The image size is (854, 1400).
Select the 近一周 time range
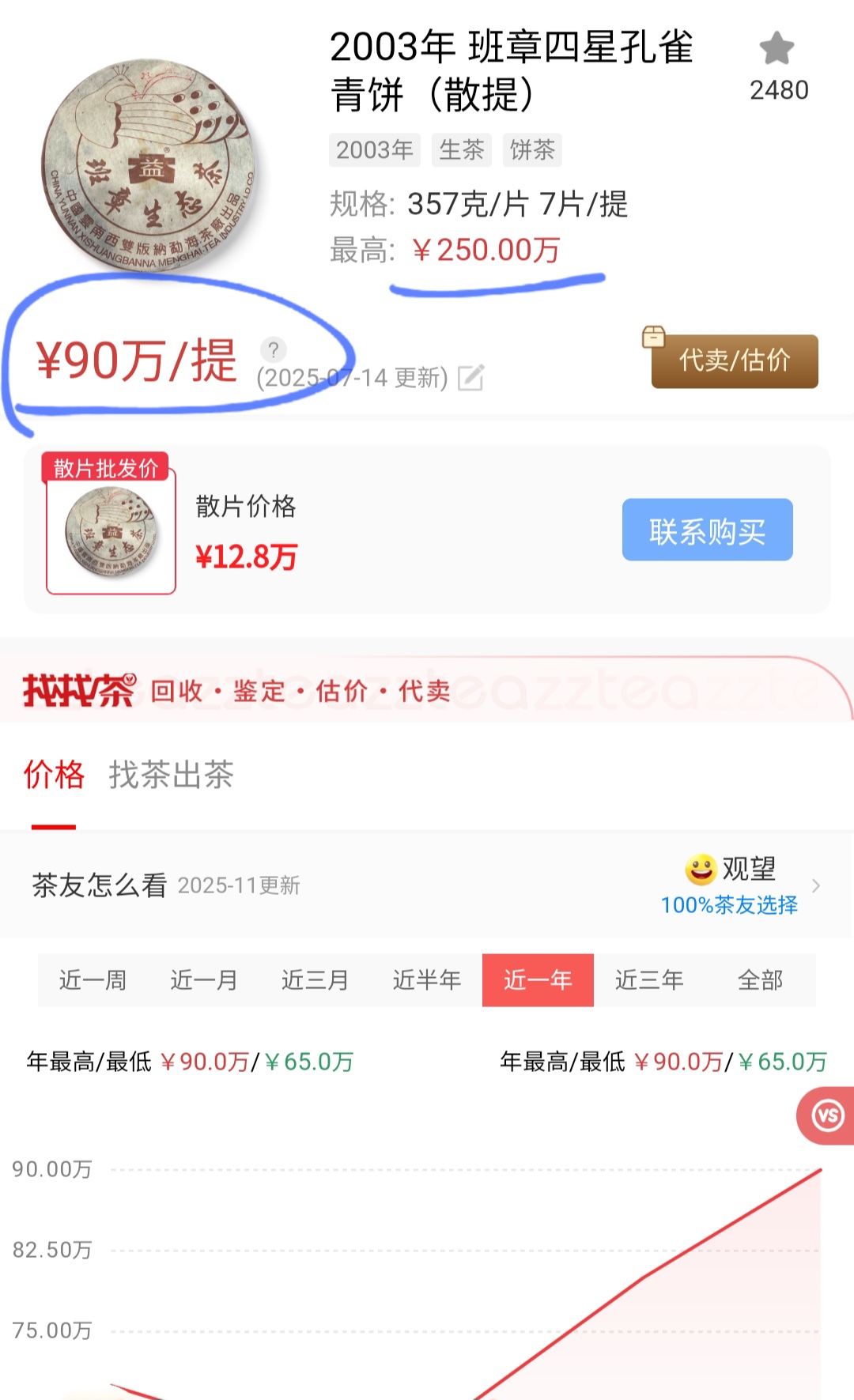pyautogui.click(x=93, y=980)
